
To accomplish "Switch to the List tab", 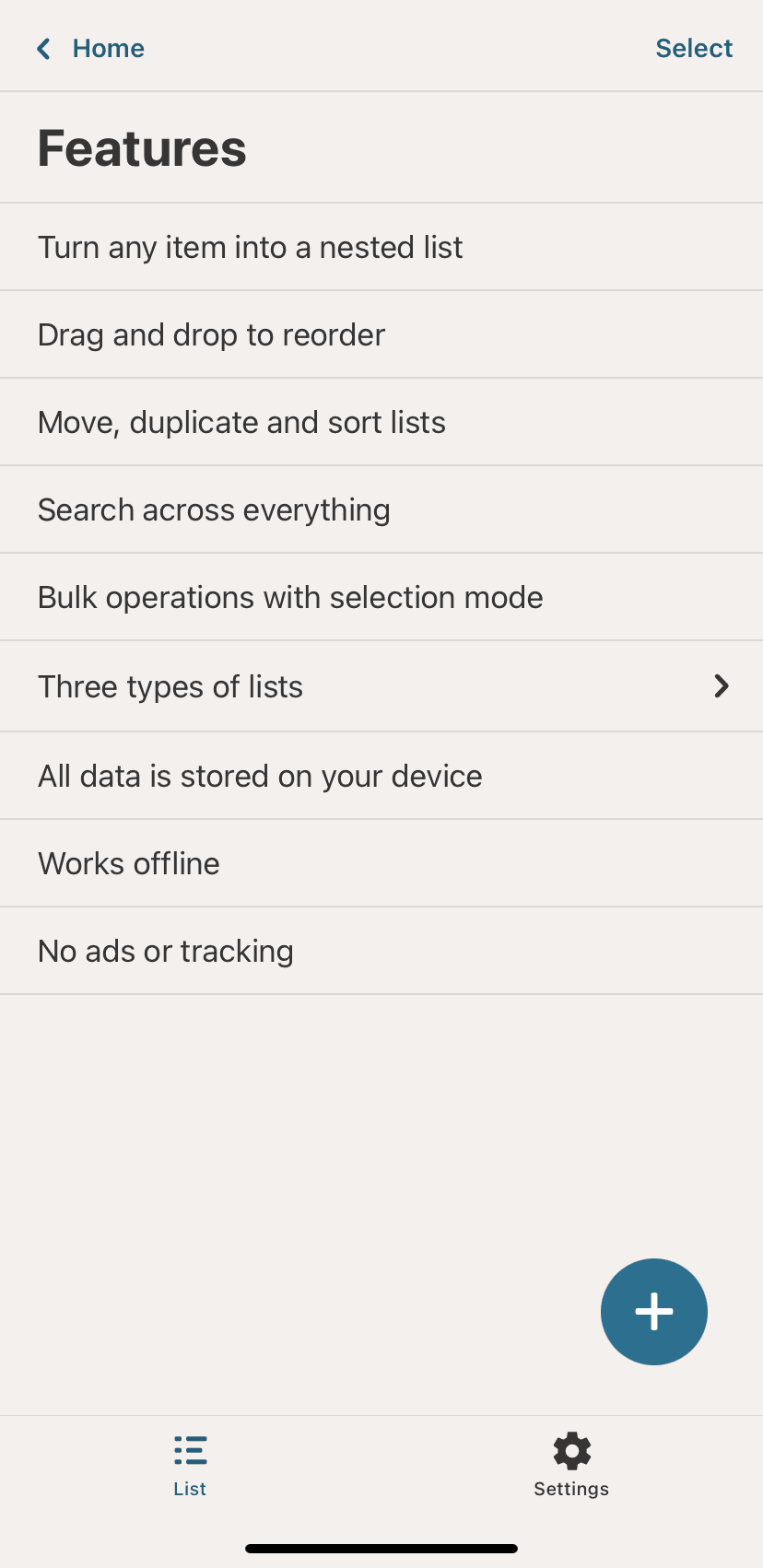I will [190, 1465].
